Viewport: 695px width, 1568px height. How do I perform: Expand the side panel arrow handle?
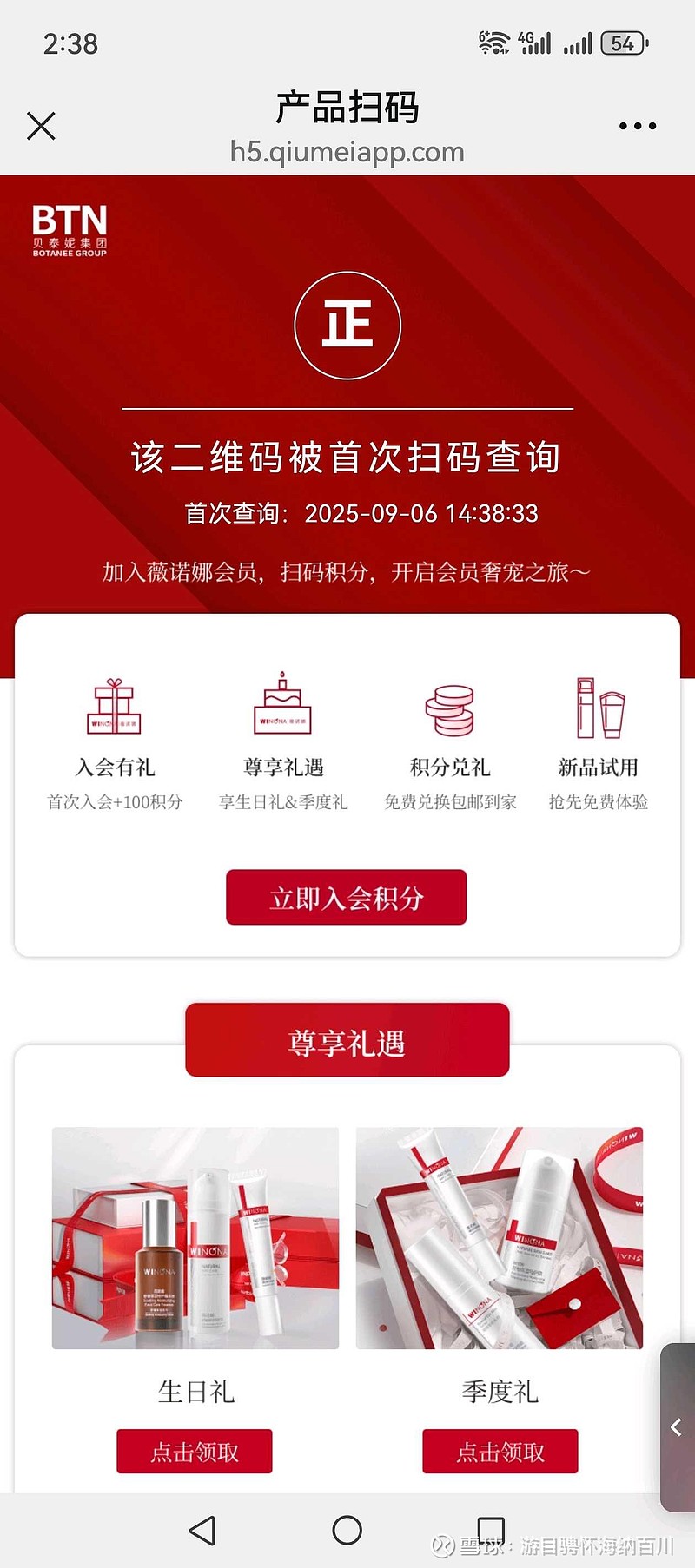[x=677, y=1426]
